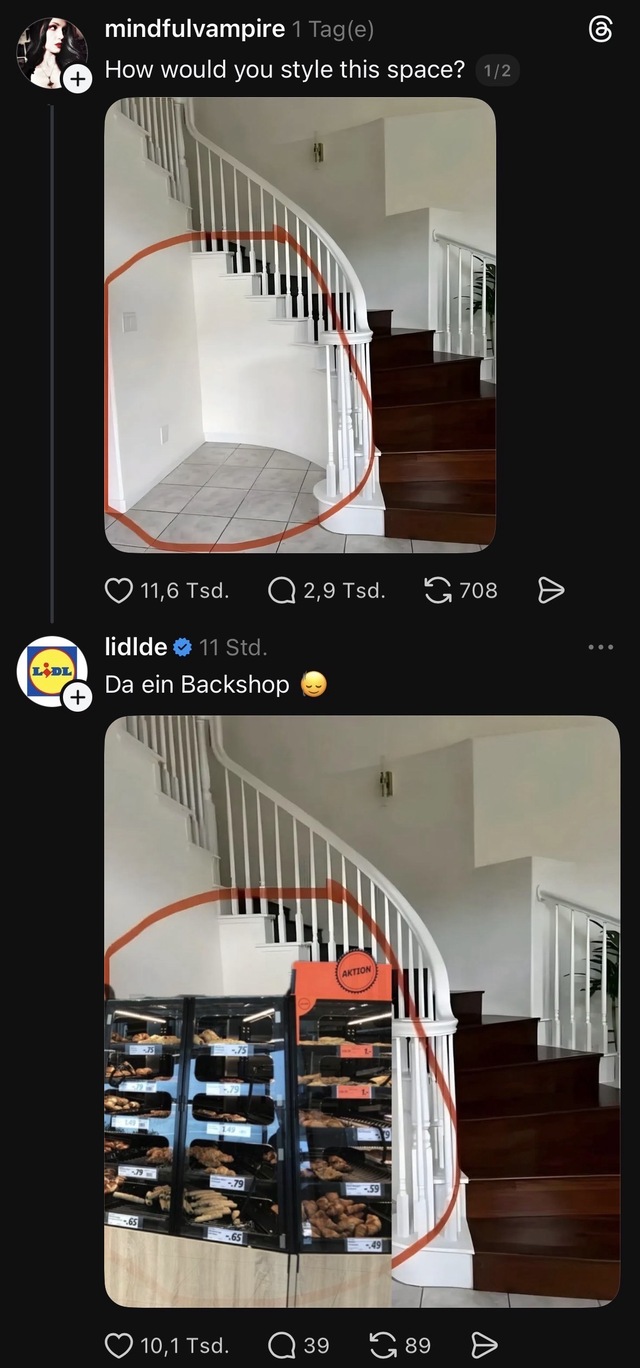Open mindfulvampire's profile picture
The height and width of the screenshot is (1368, 640).
(x=52, y=52)
